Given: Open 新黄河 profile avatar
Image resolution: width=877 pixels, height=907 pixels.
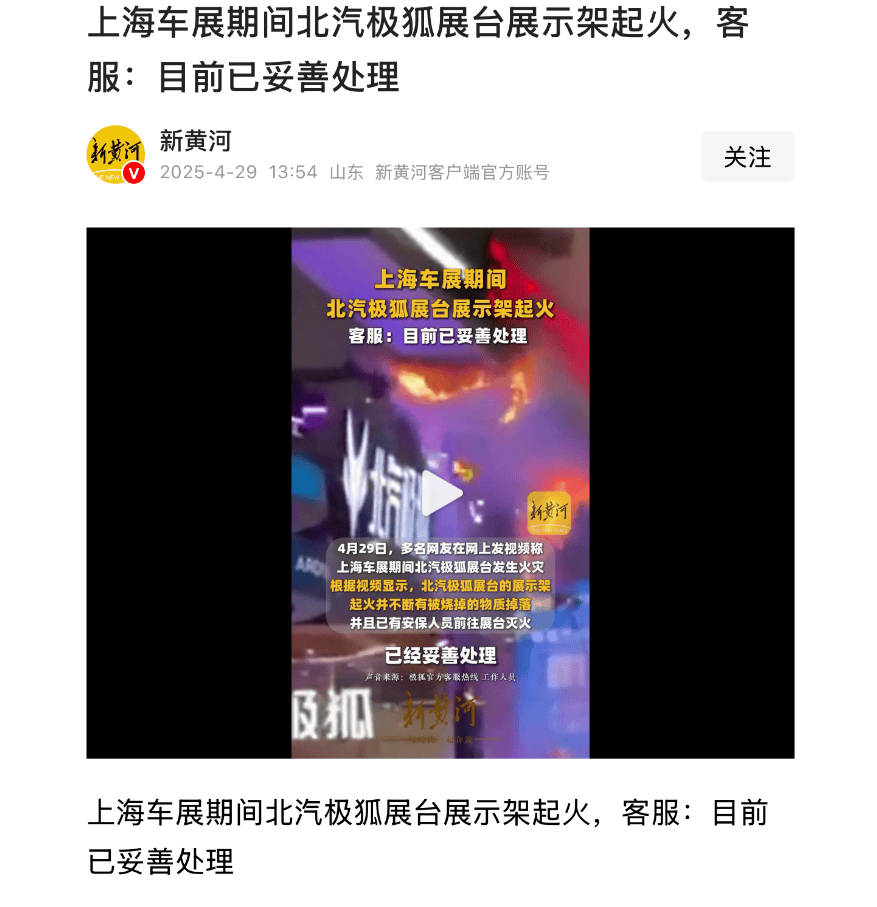Looking at the screenshot, I should [x=115, y=156].
